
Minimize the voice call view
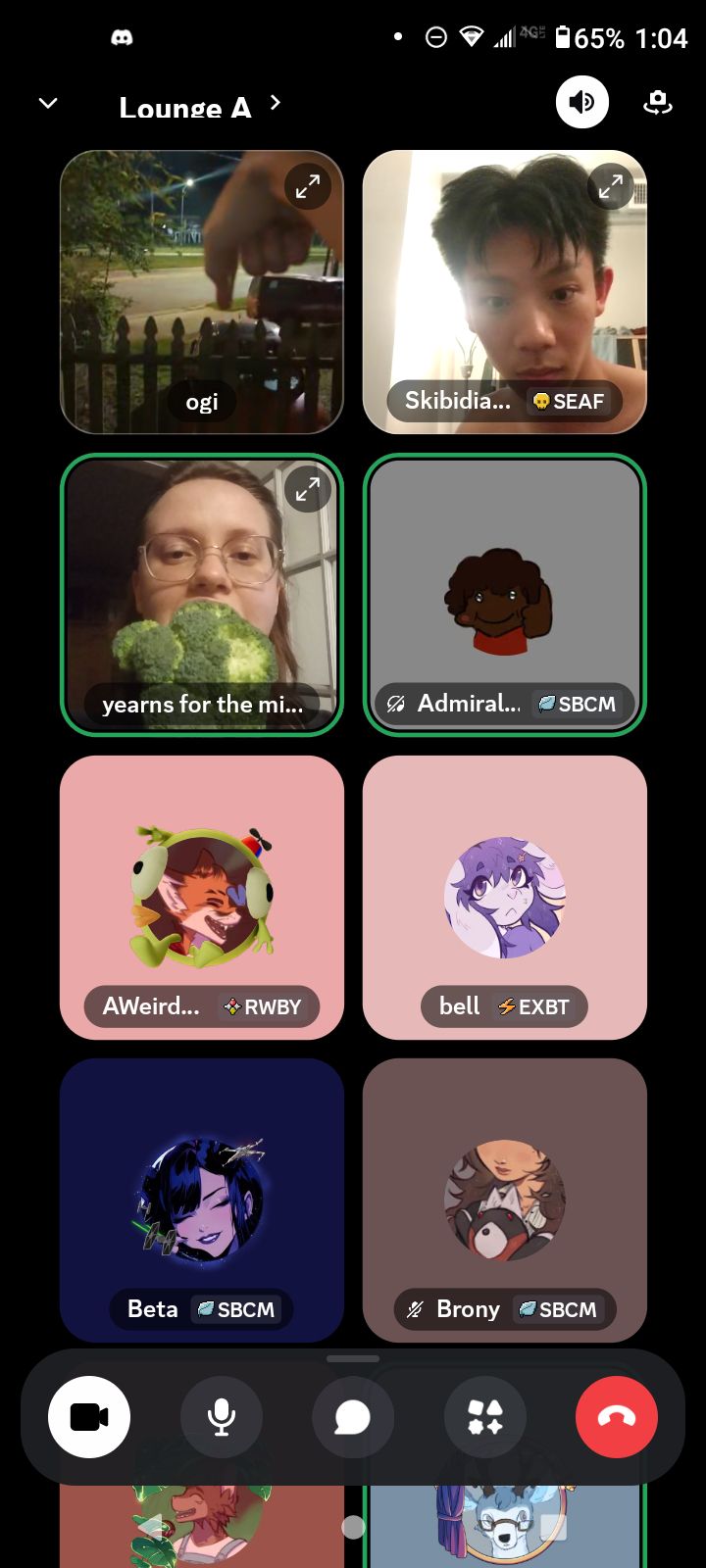coord(47,103)
